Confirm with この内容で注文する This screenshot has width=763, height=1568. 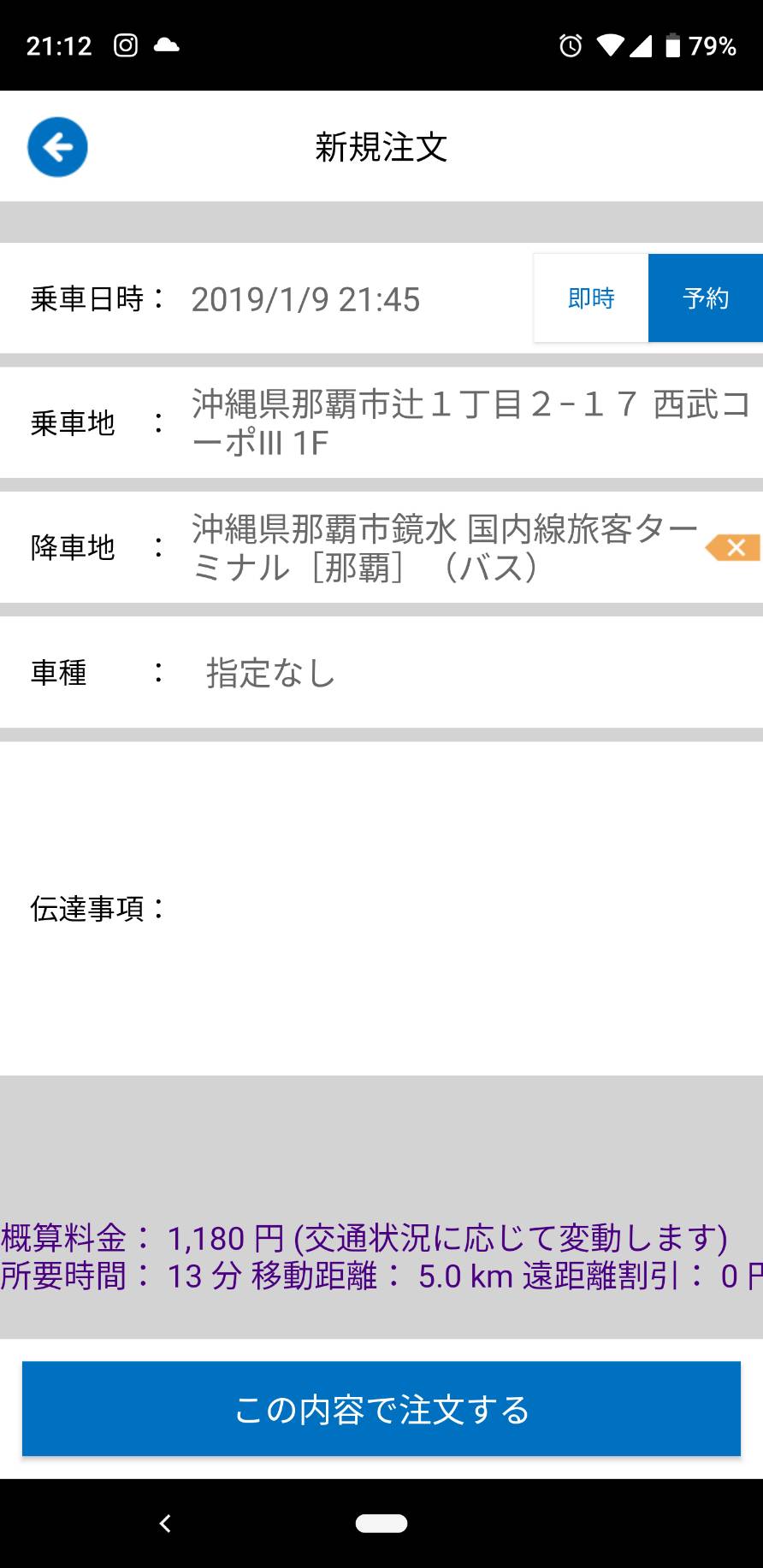pyautogui.click(x=381, y=1409)
